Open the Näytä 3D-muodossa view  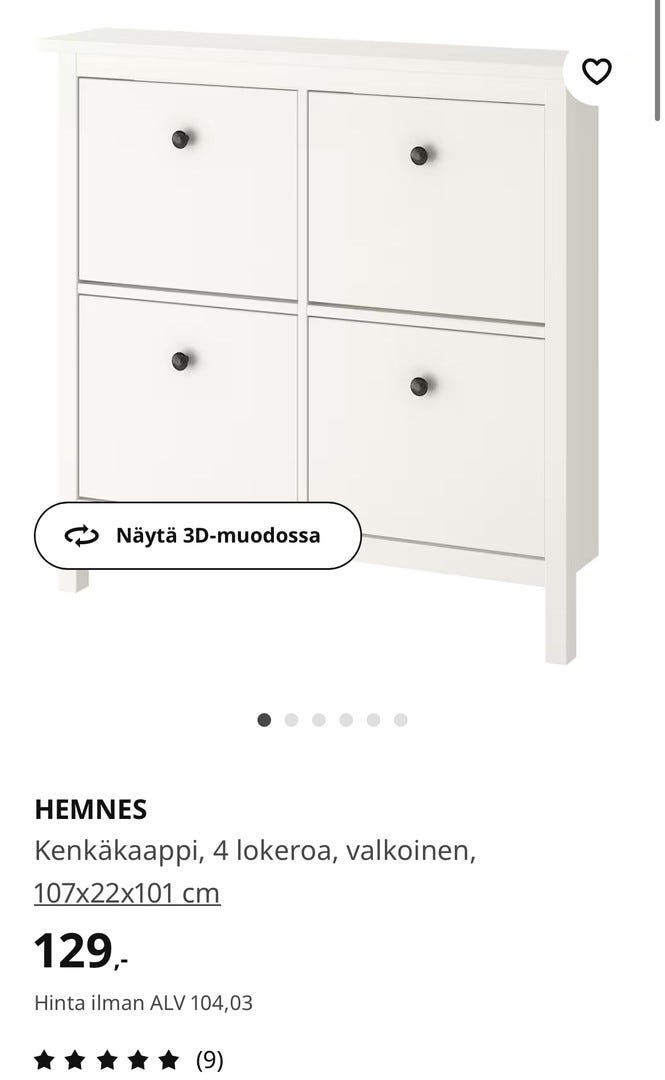[197, 535]
